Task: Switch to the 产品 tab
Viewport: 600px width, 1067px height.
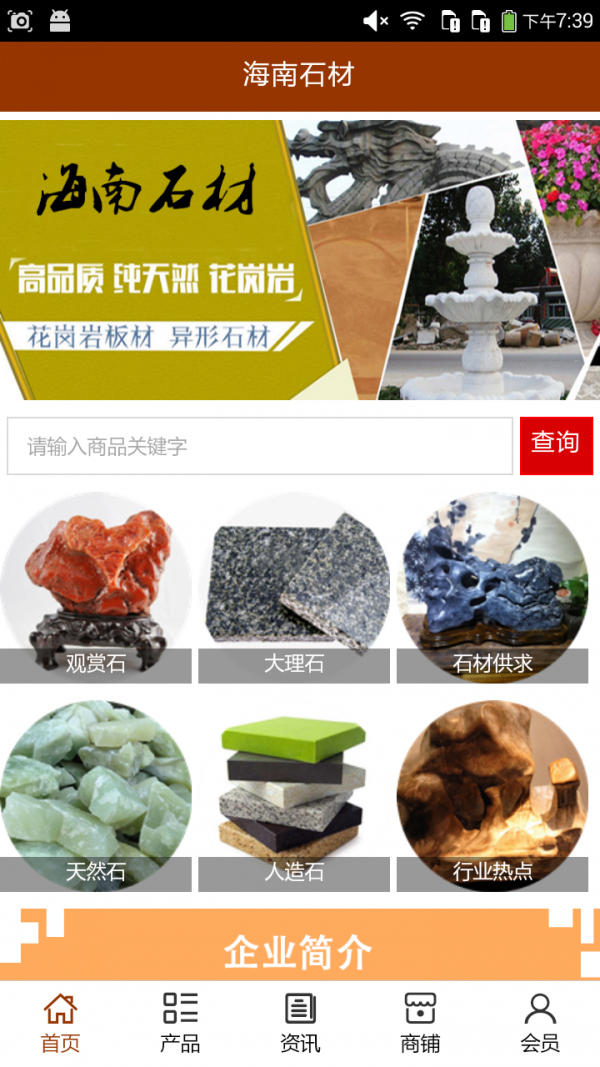Action: (180, 1023)
